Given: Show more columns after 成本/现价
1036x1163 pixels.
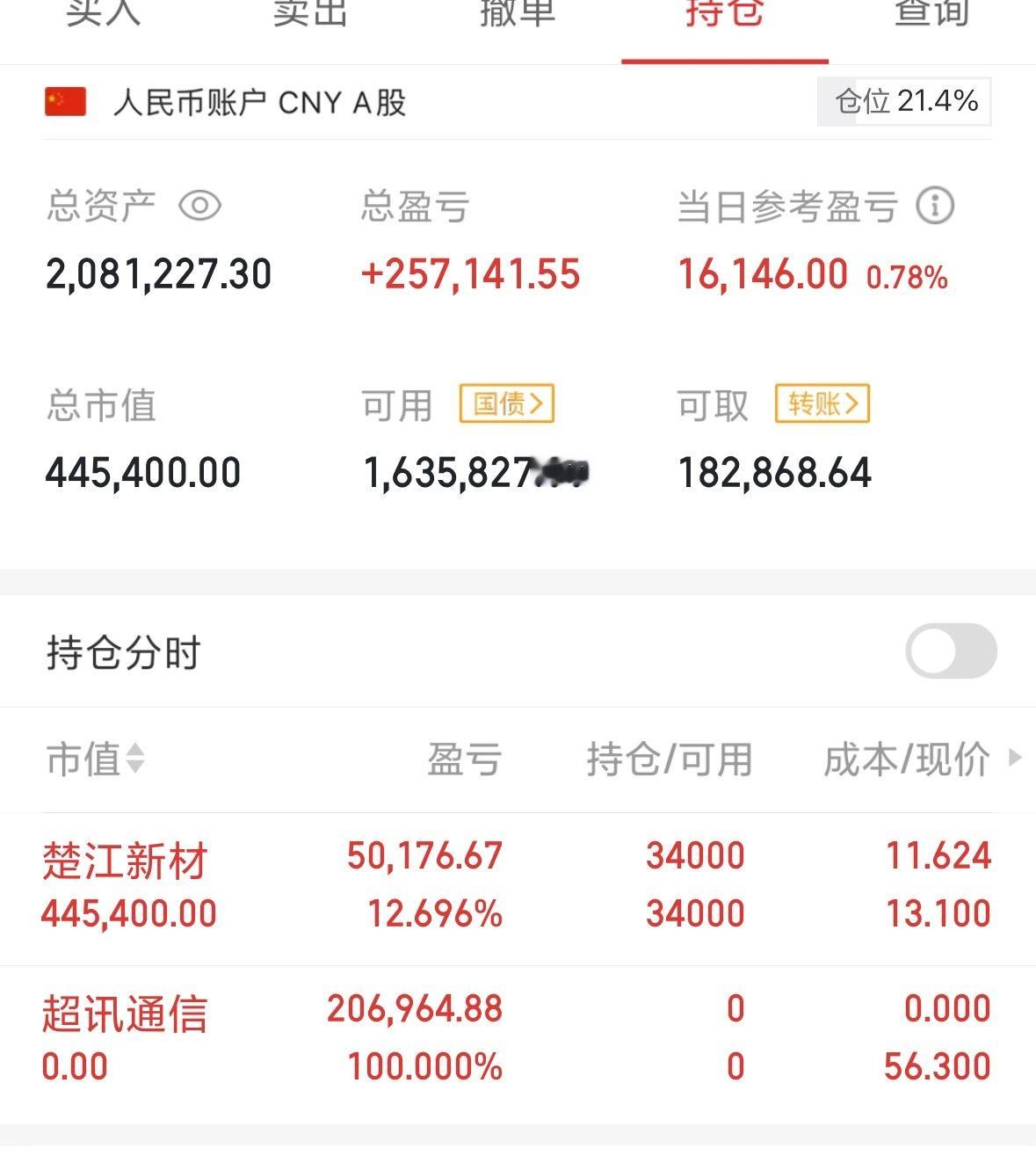Looking at the screenshot, I should coord(1016,758).
